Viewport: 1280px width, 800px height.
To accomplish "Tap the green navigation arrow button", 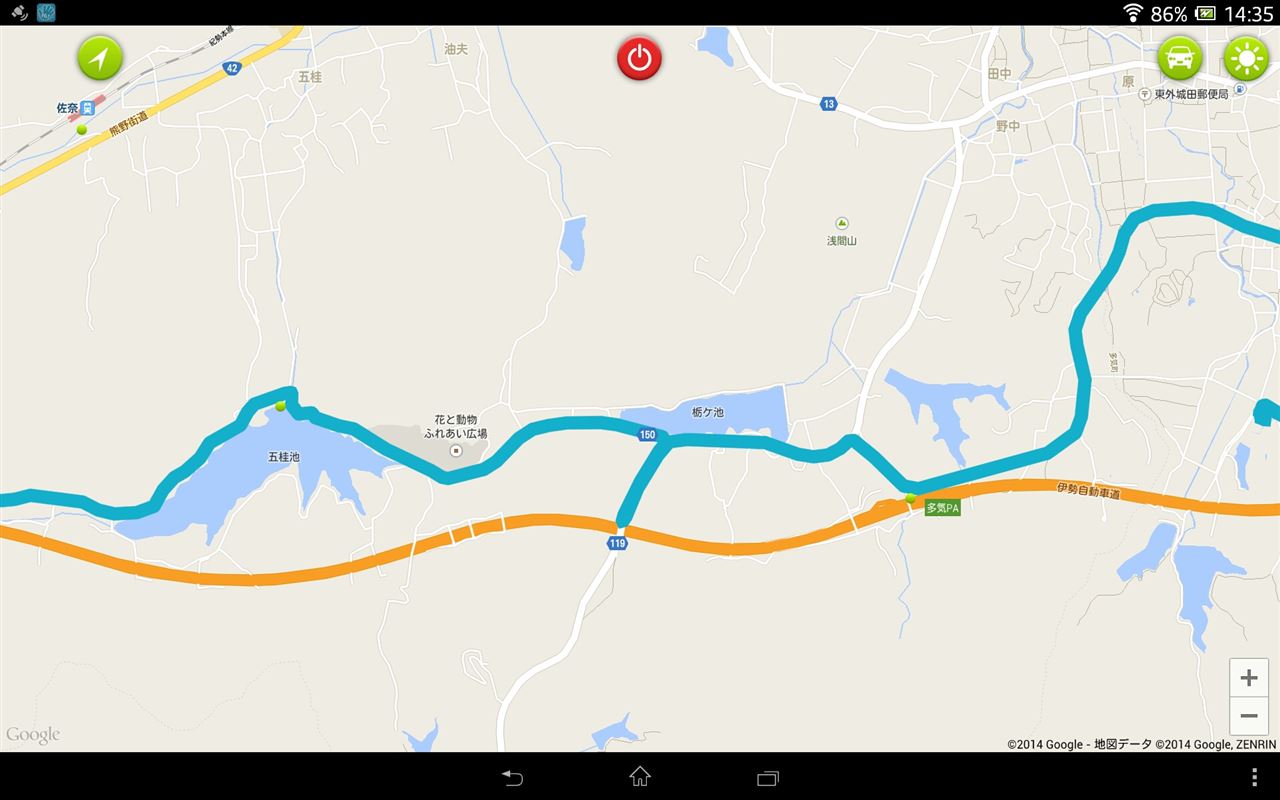I will (x=100, y=58).
